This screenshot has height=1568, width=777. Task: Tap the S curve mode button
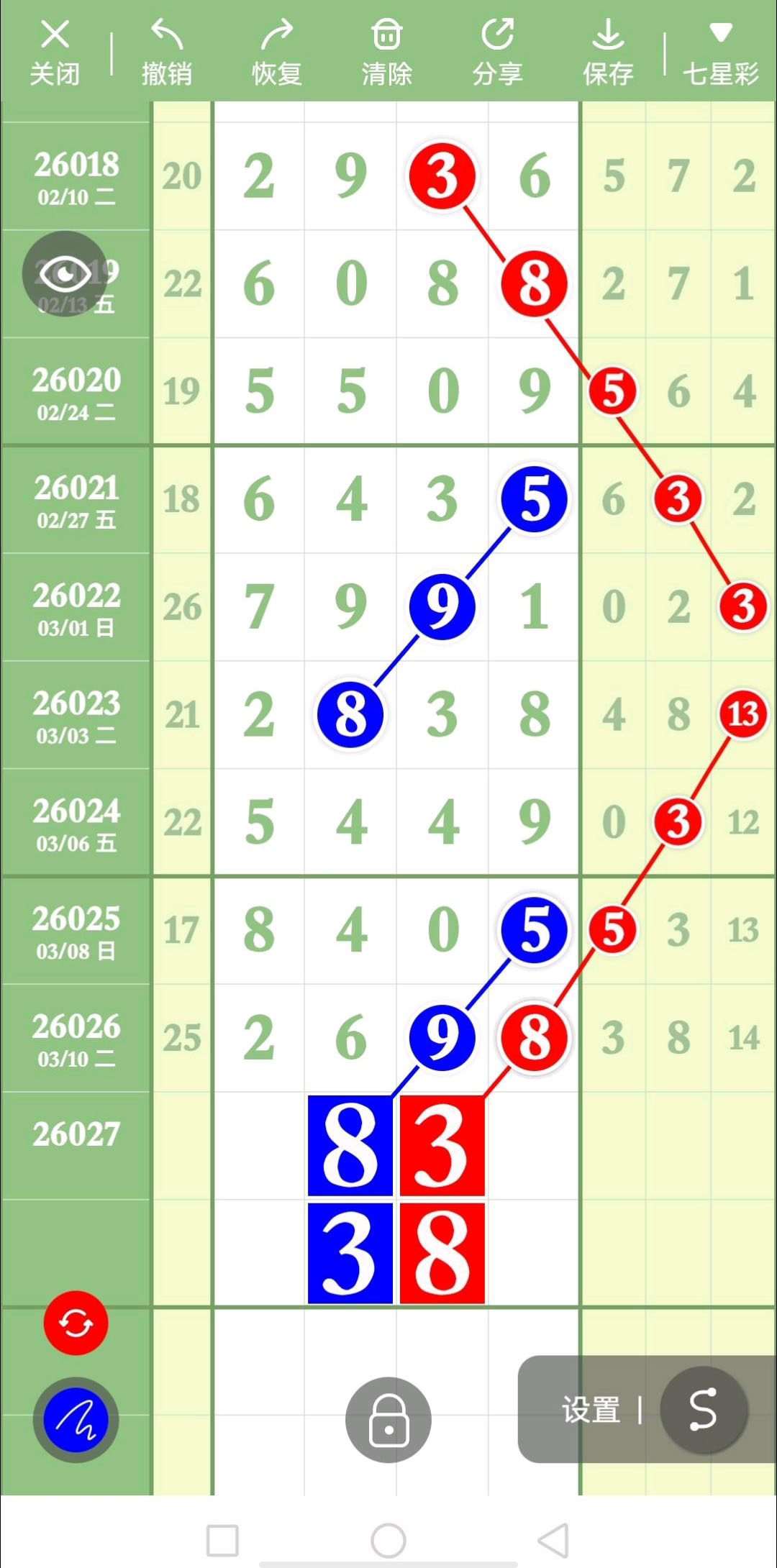[x=703, y=1409]
